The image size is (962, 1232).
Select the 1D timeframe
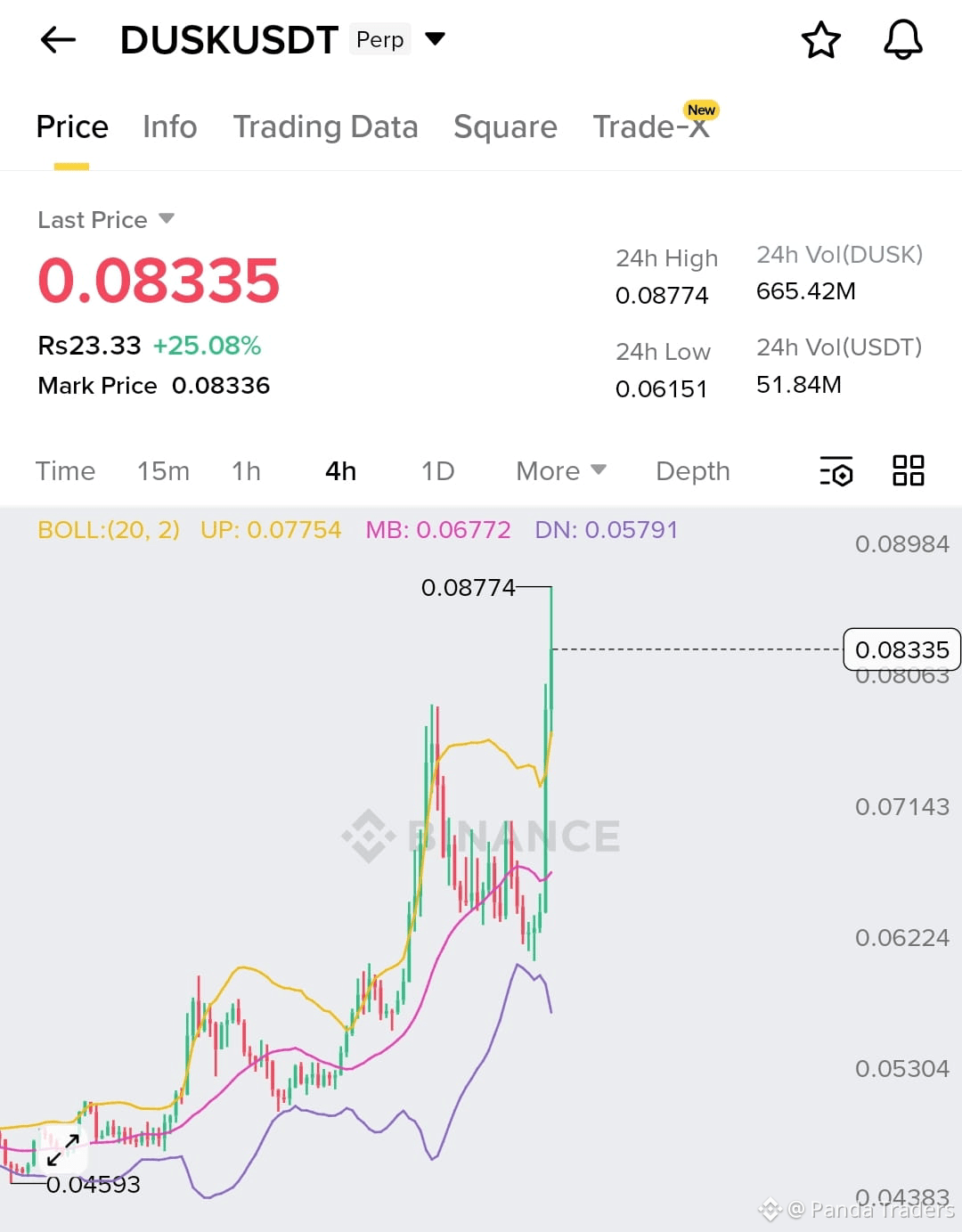pyautogui.click(x=436, y=471)
